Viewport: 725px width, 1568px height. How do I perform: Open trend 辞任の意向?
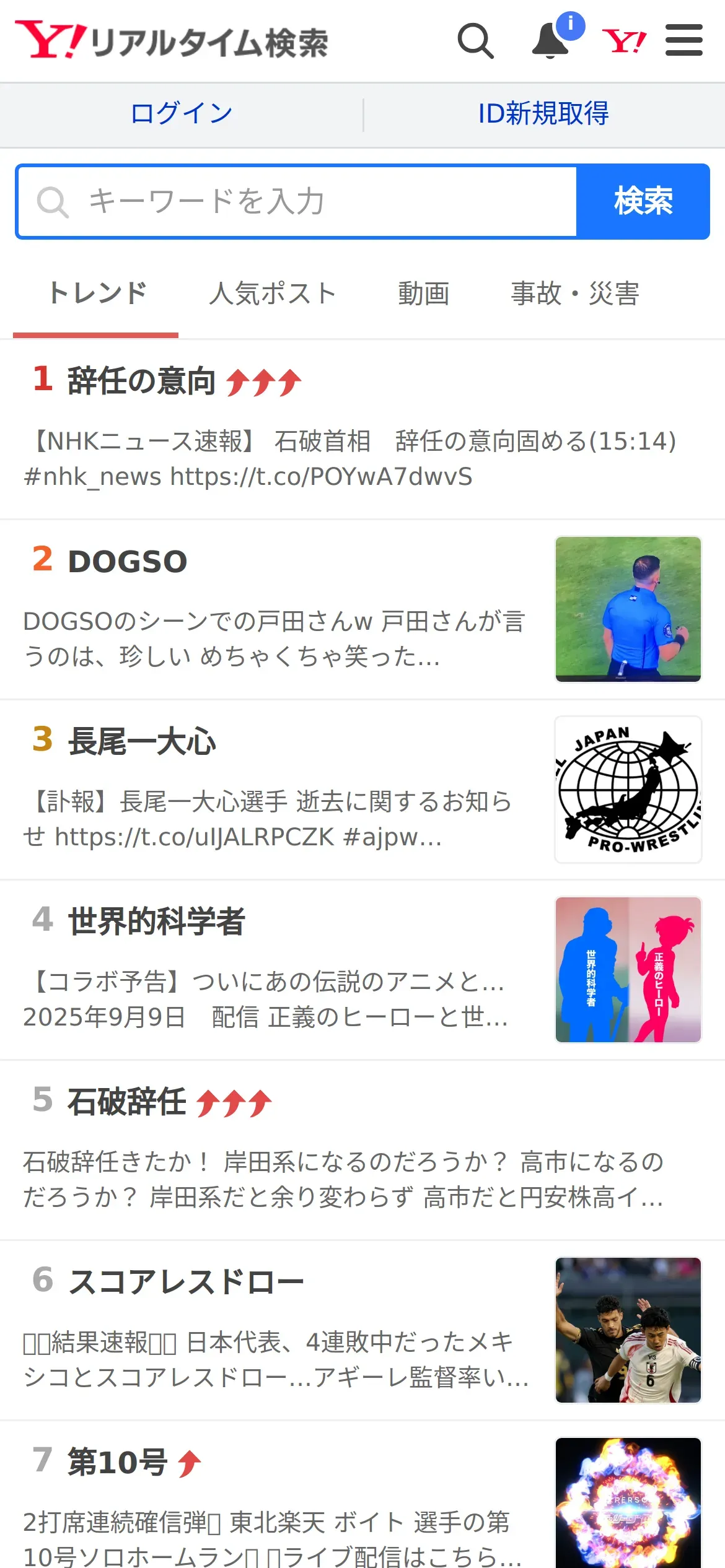coord(141,380)
